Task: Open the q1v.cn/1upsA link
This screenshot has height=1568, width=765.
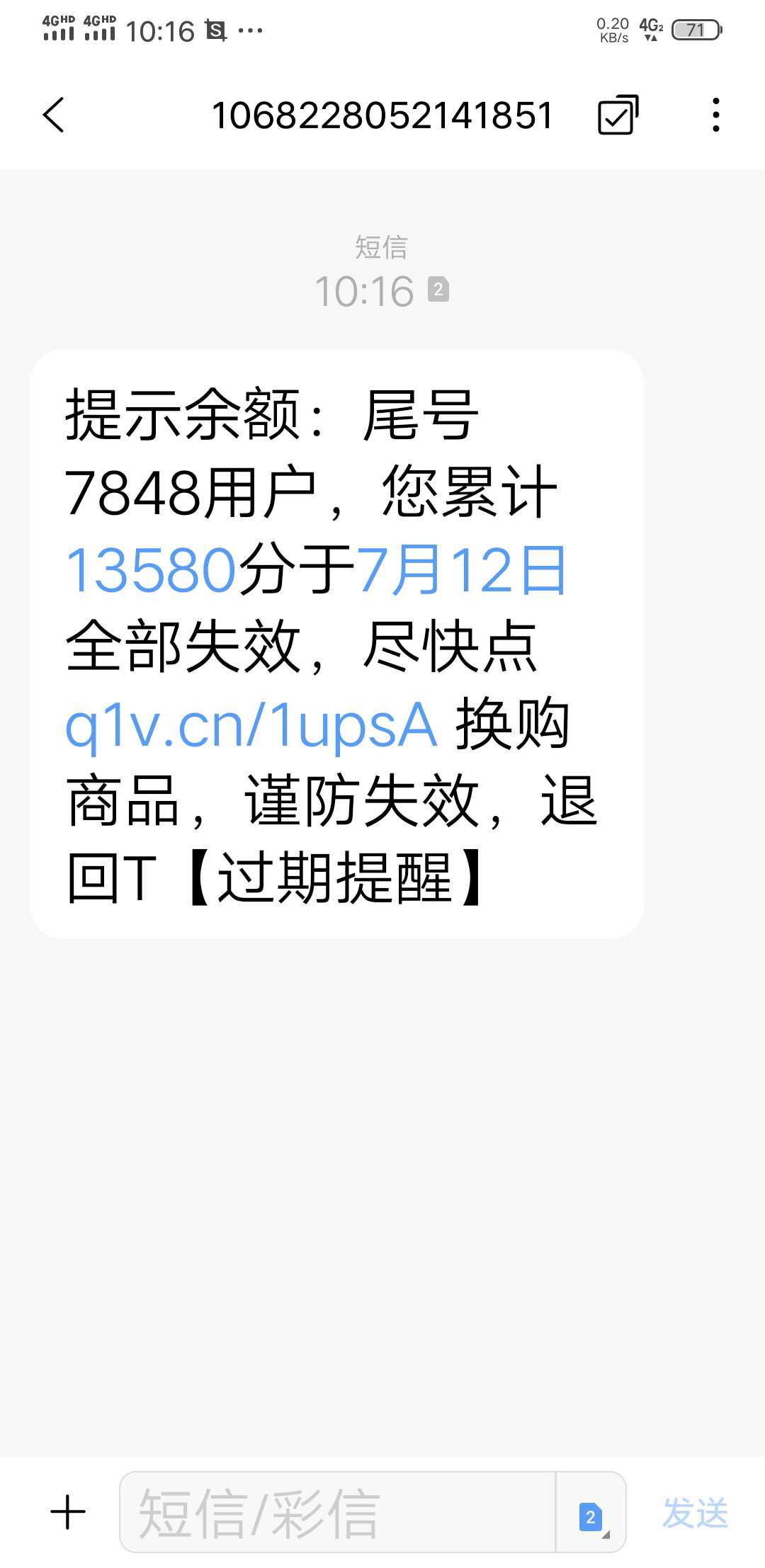Action: [x=251, y=725]
